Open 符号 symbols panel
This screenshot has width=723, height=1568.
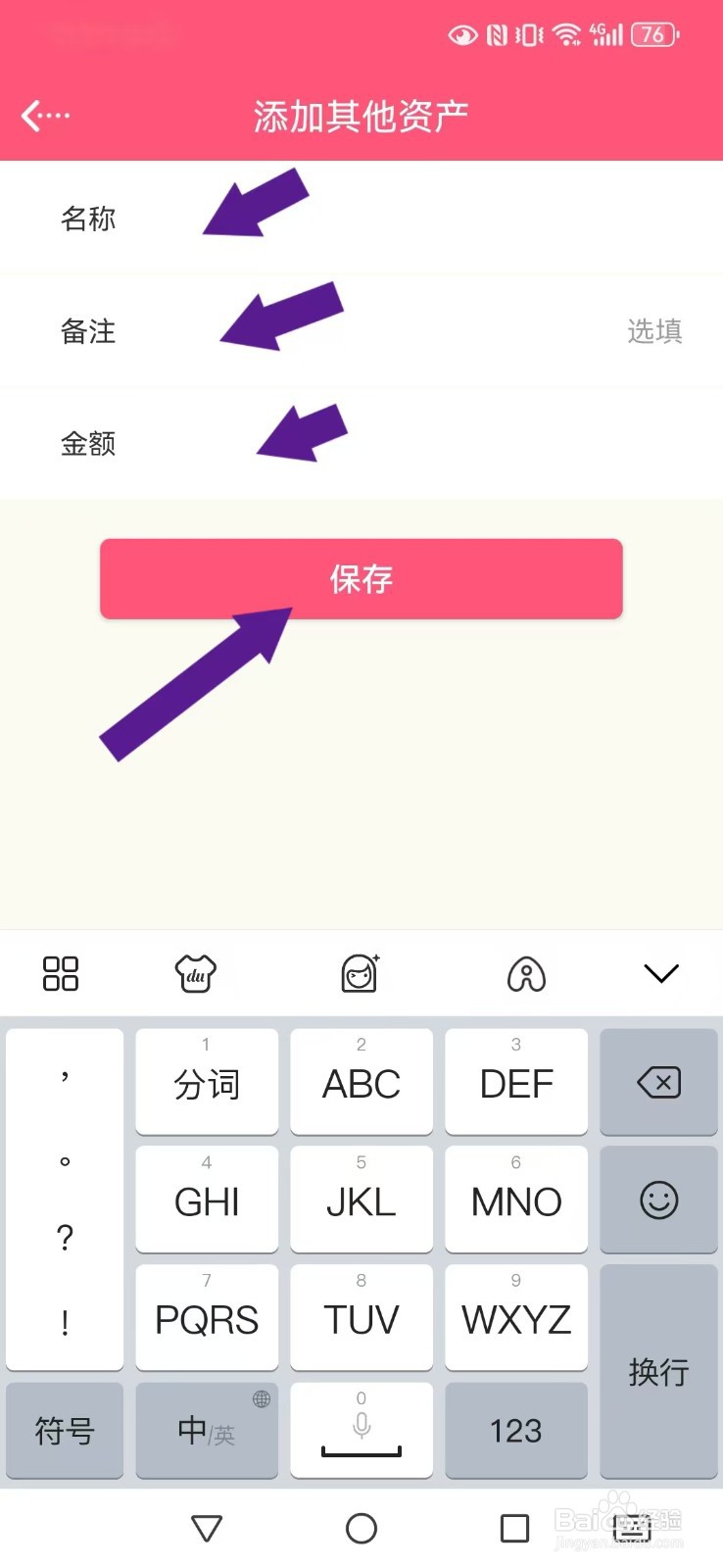[64, 1431]
